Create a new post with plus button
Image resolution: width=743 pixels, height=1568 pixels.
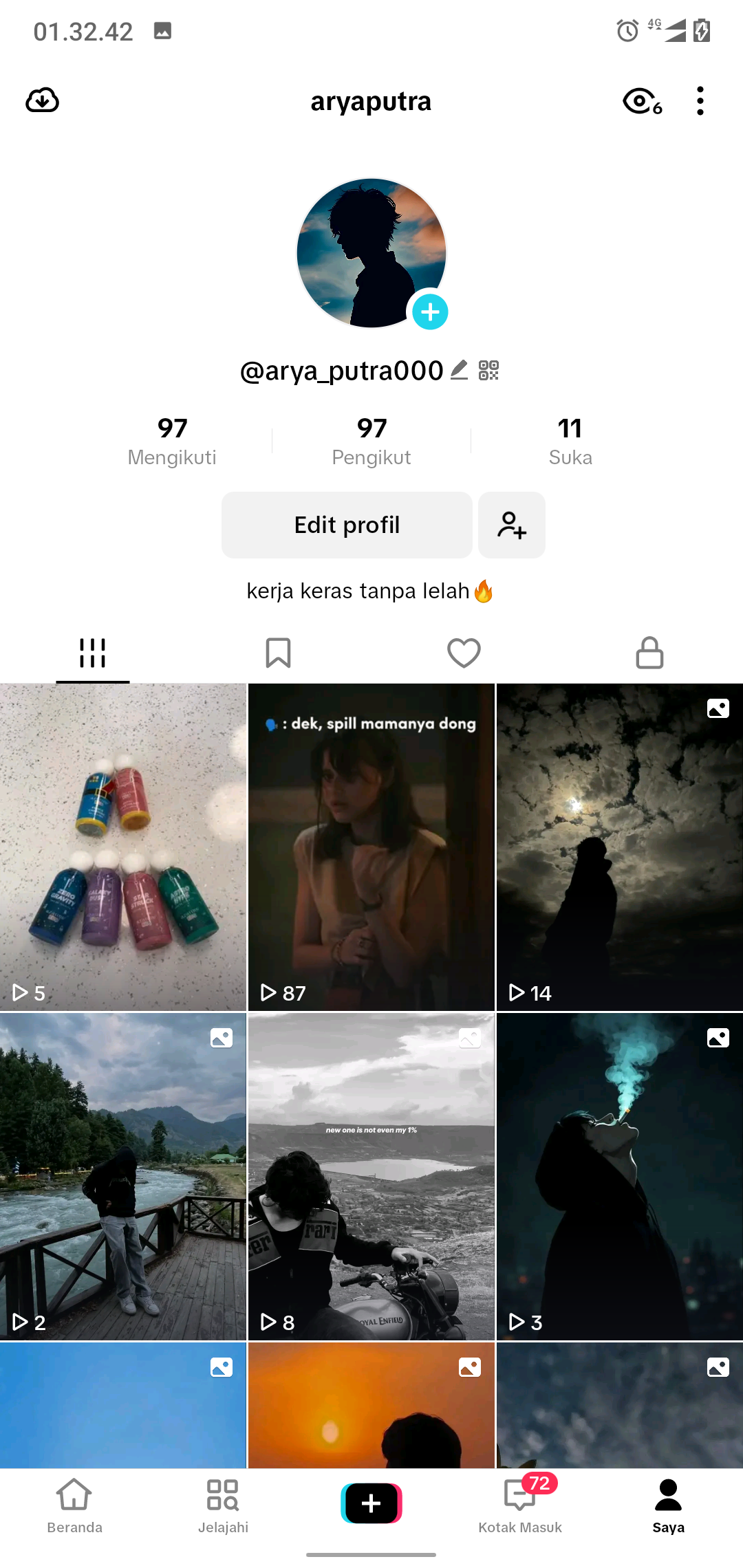click(x=371, y=1503)
